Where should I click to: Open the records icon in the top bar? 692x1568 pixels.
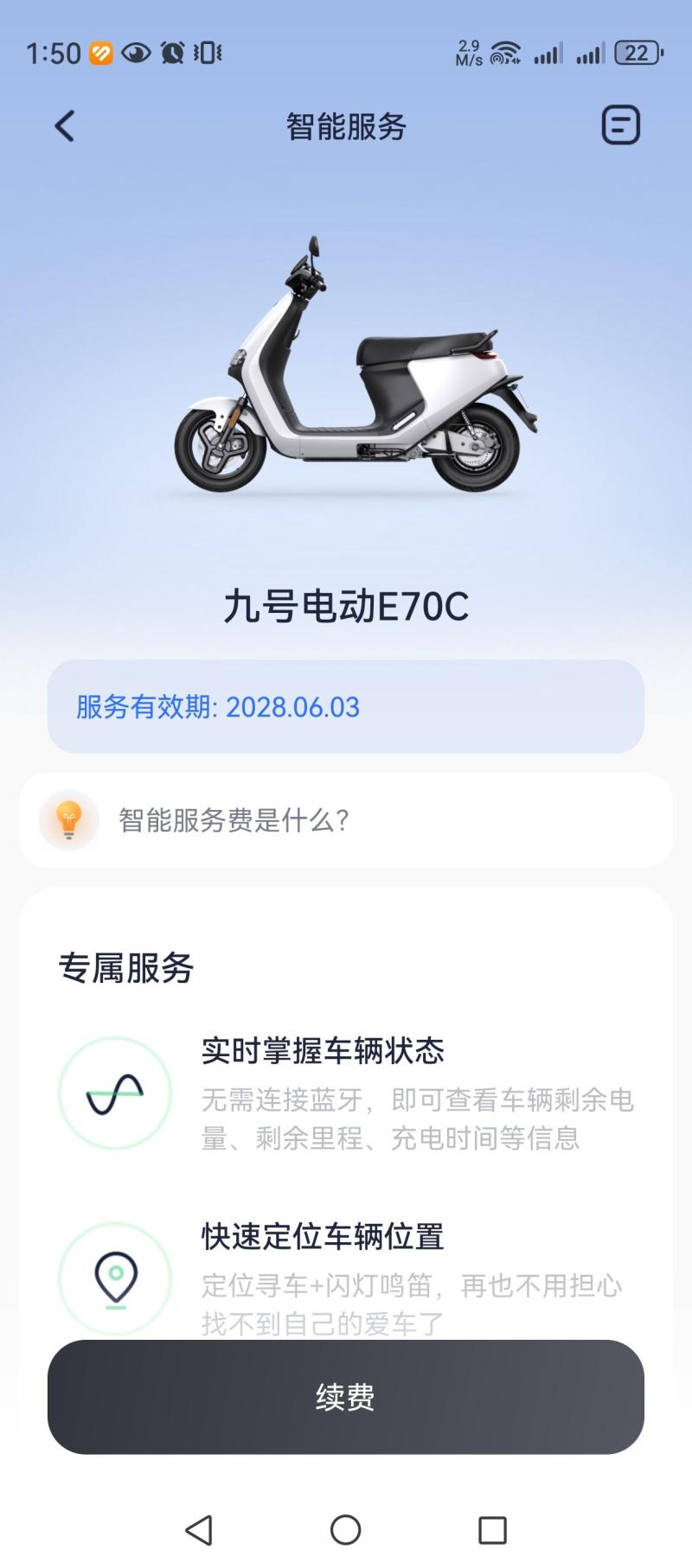(x=620, y=126)
